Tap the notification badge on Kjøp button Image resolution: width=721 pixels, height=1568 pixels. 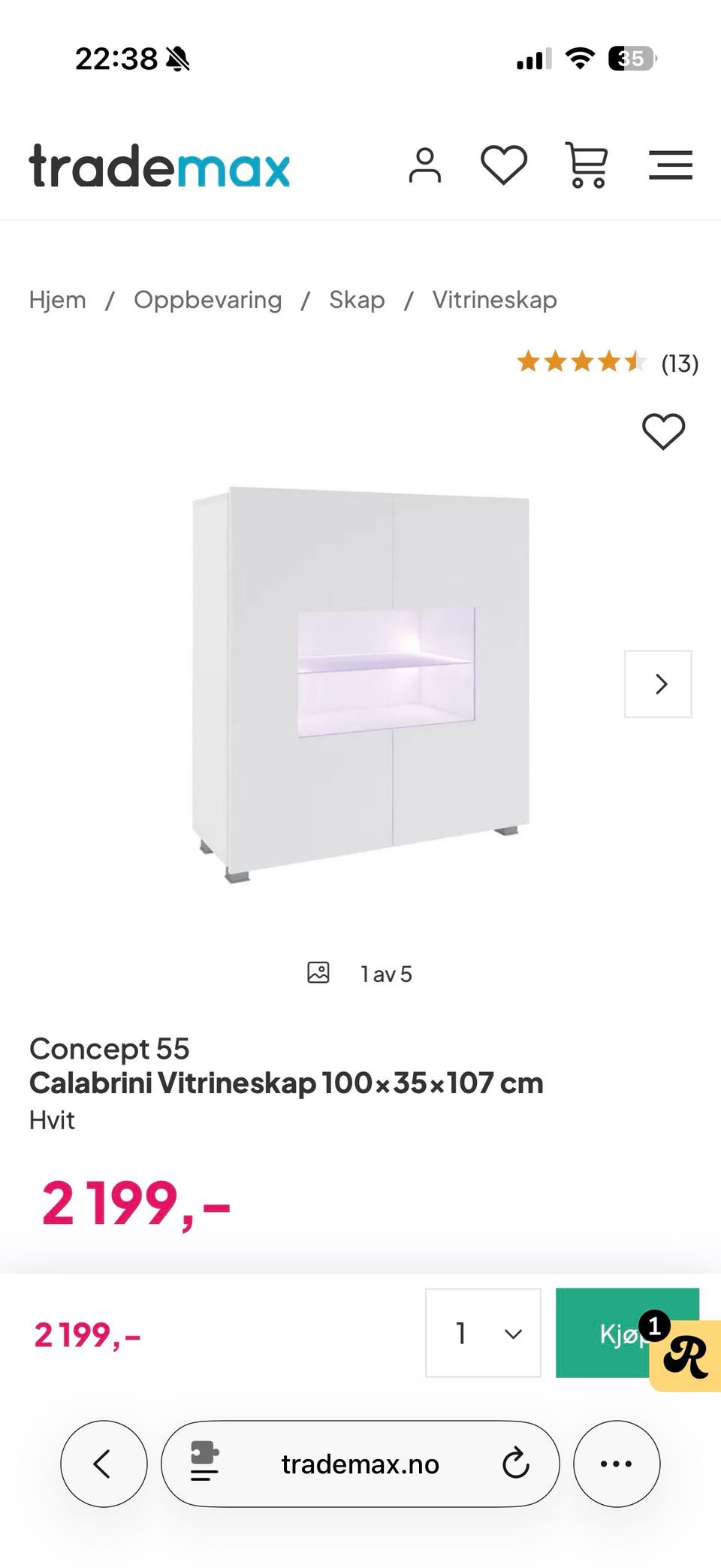click(654, 1324)
